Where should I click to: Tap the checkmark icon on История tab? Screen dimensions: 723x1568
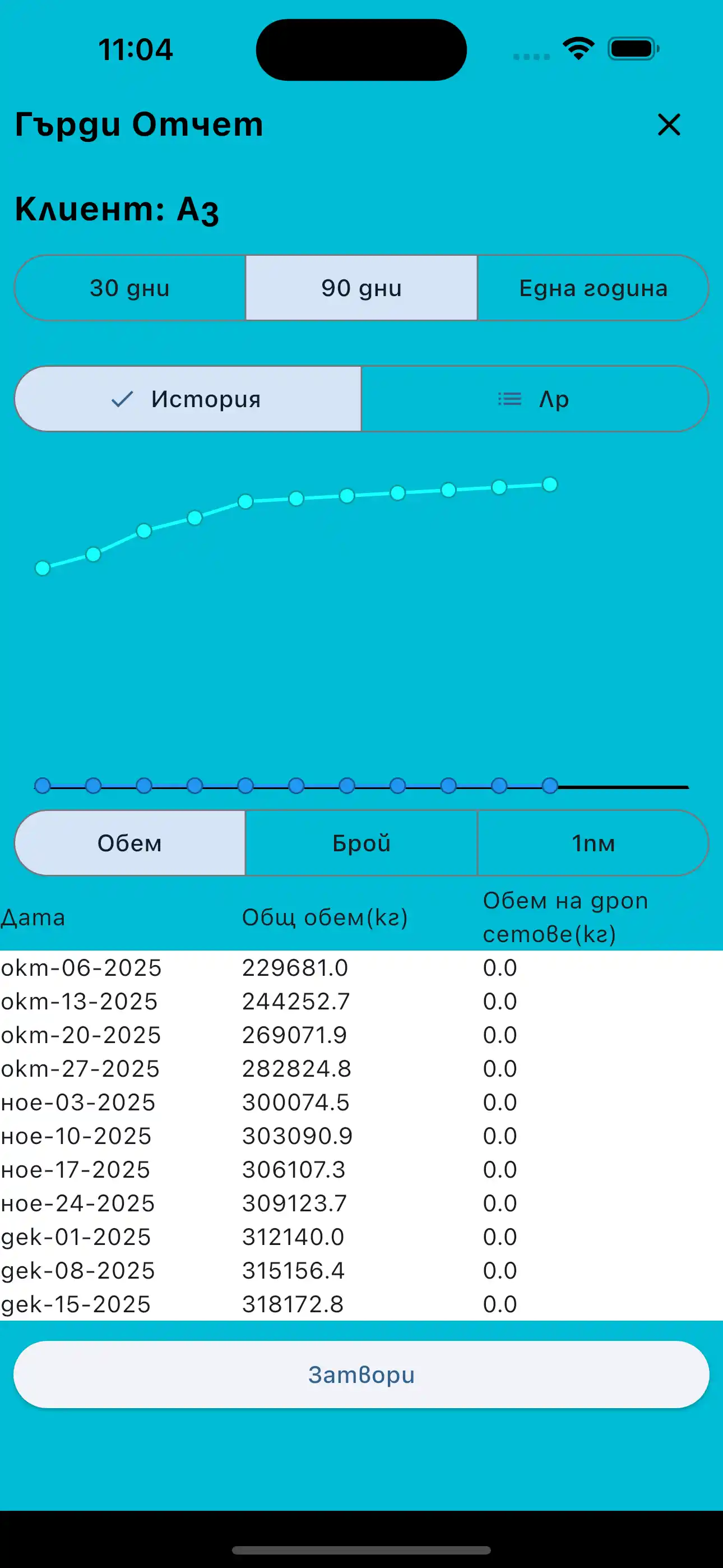pos(123,399)
